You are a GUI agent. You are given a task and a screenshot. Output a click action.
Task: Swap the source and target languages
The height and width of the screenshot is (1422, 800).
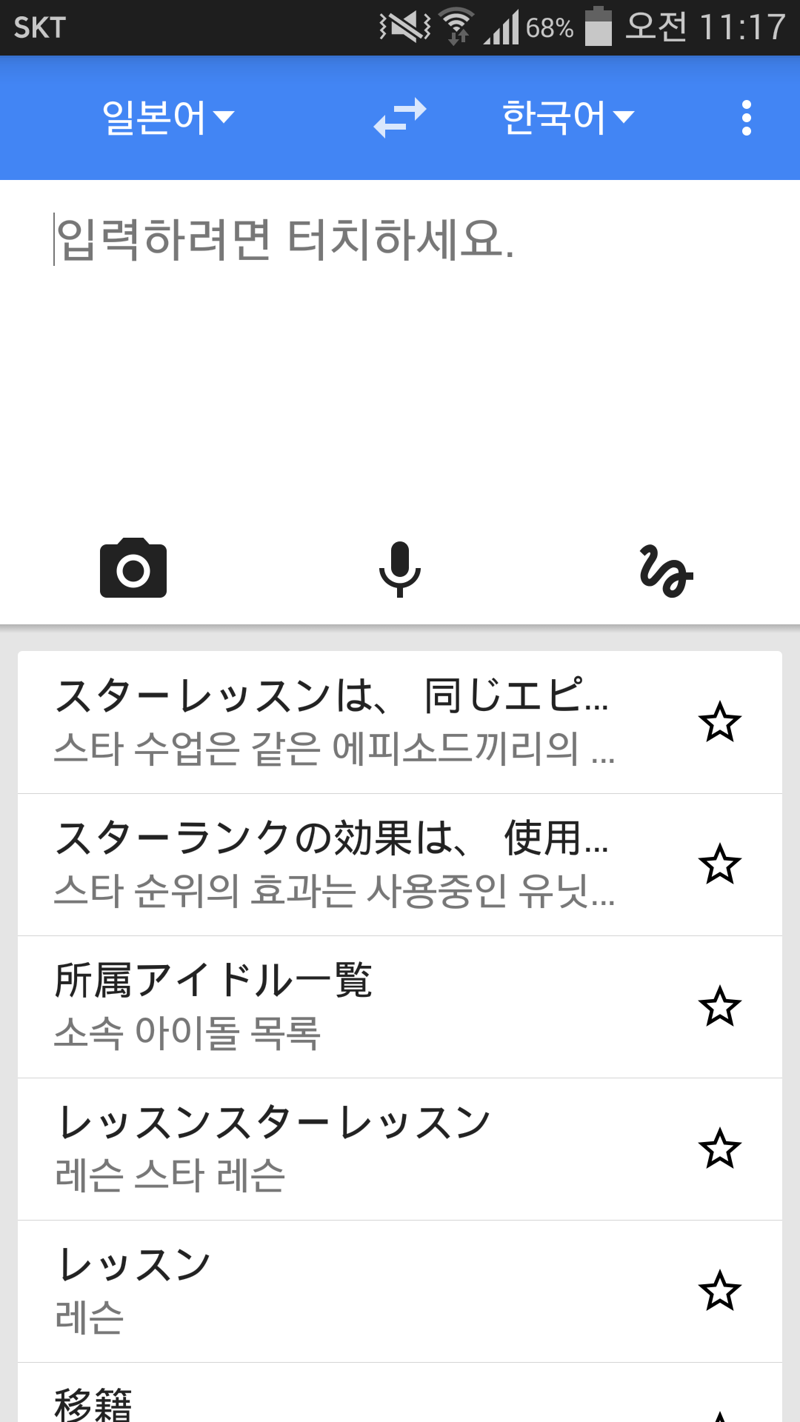(x=400, y=118)
